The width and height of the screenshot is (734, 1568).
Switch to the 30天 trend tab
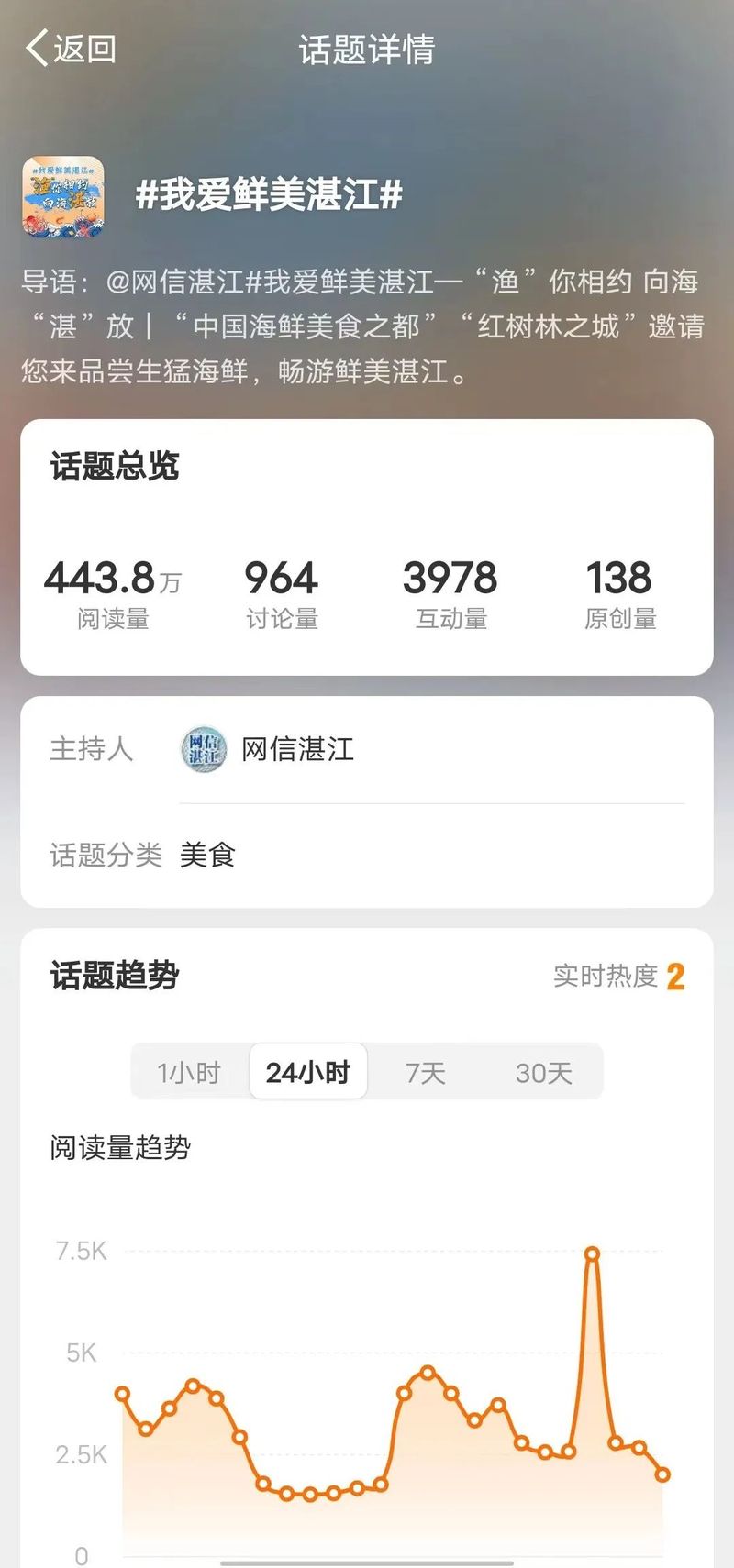coord(543,1072)
